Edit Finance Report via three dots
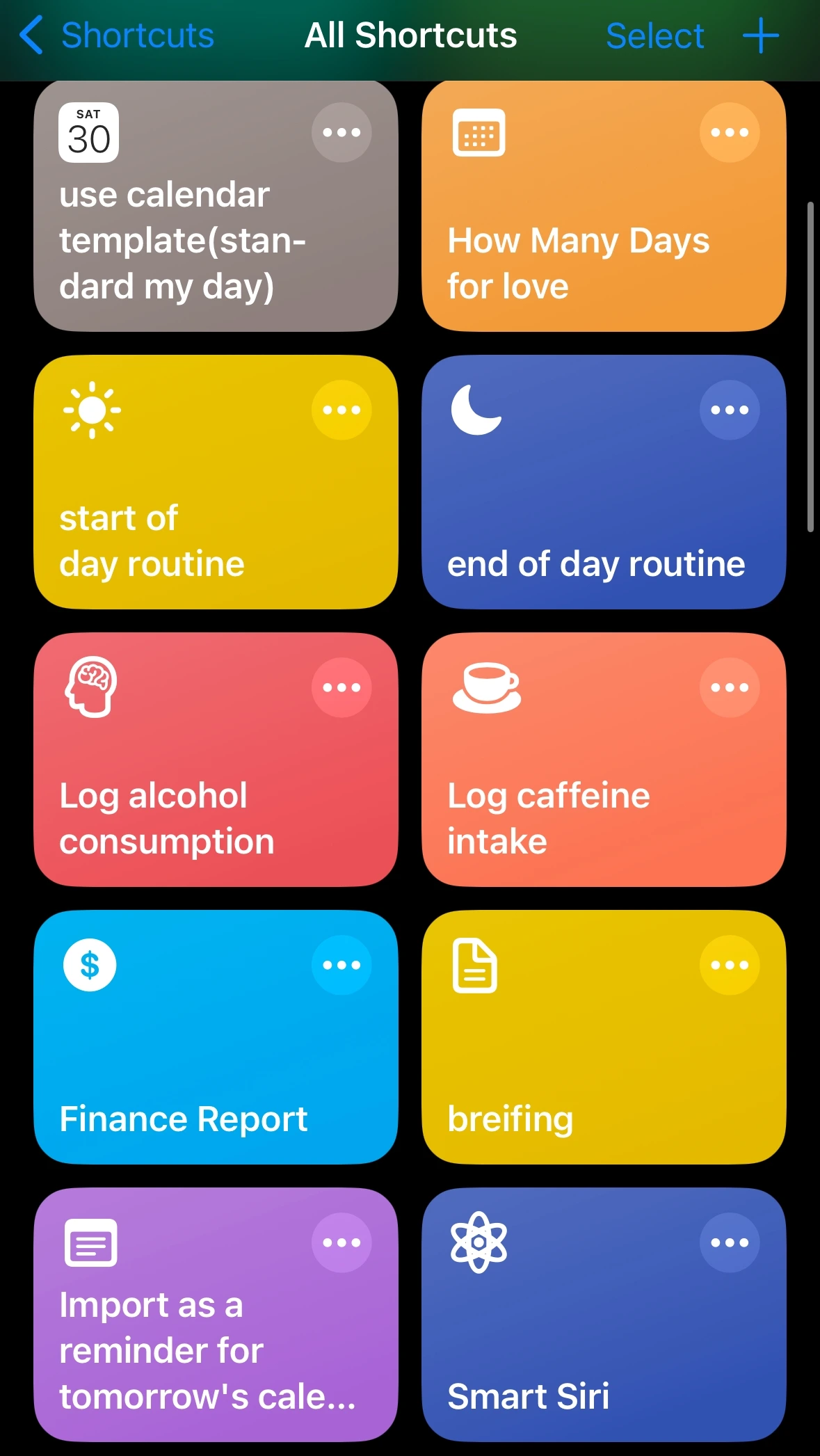Screen dimensions: 820x1456 [341, 965]
